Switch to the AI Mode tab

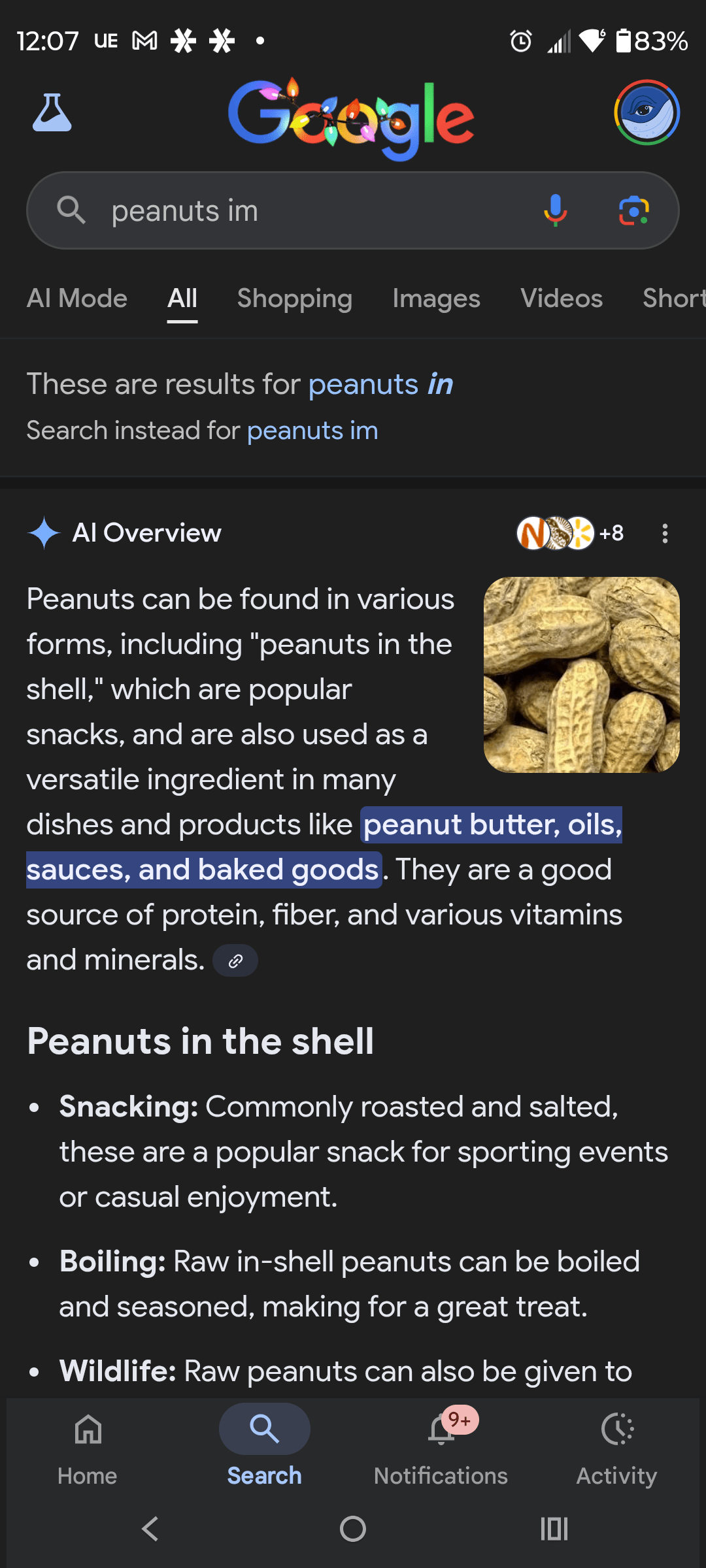(77, 299)
